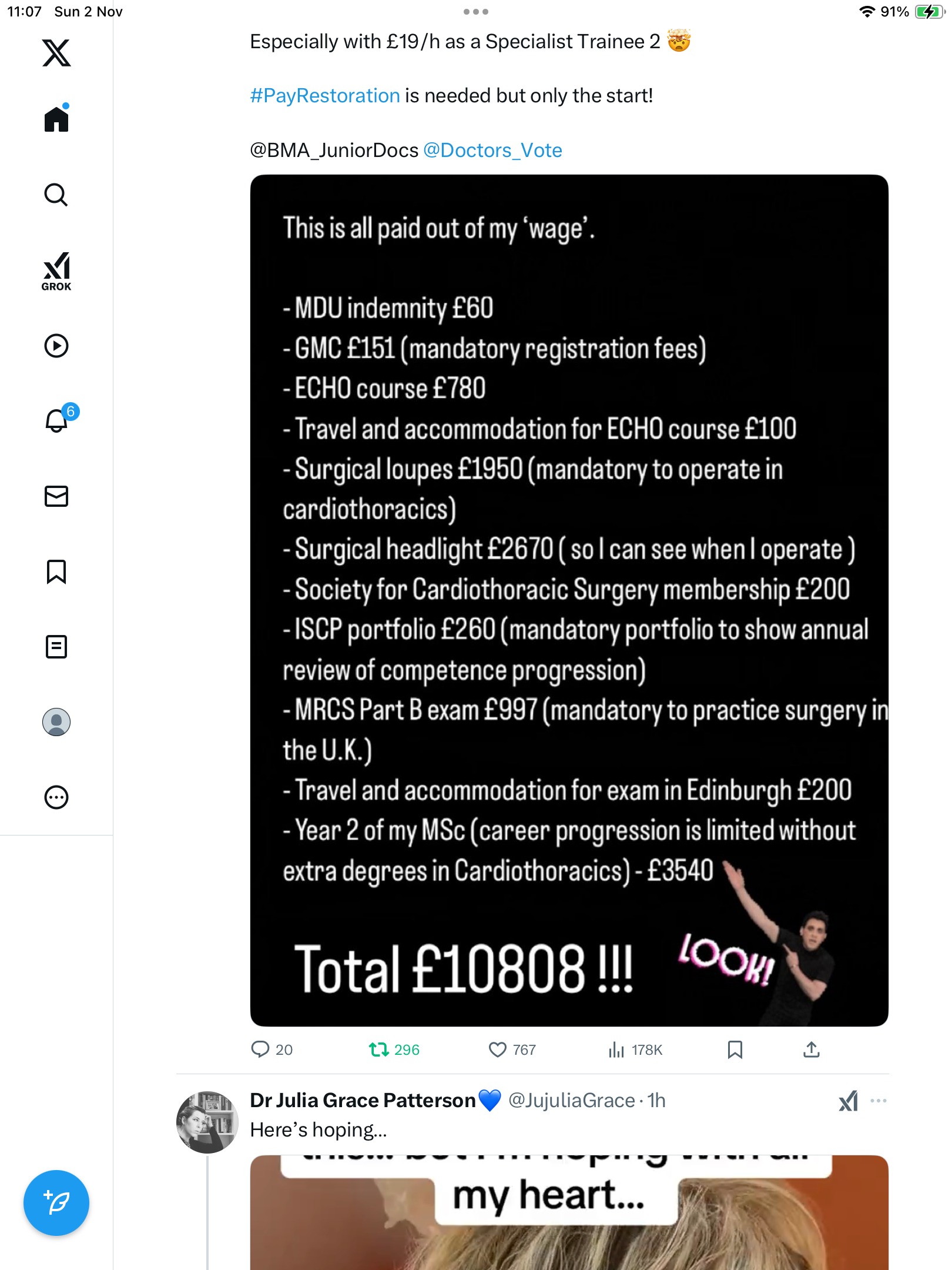Image resolution: width=952 pixels, height=1270 pixels.
Task: Open the video tab
Action: tap(56, 346)
